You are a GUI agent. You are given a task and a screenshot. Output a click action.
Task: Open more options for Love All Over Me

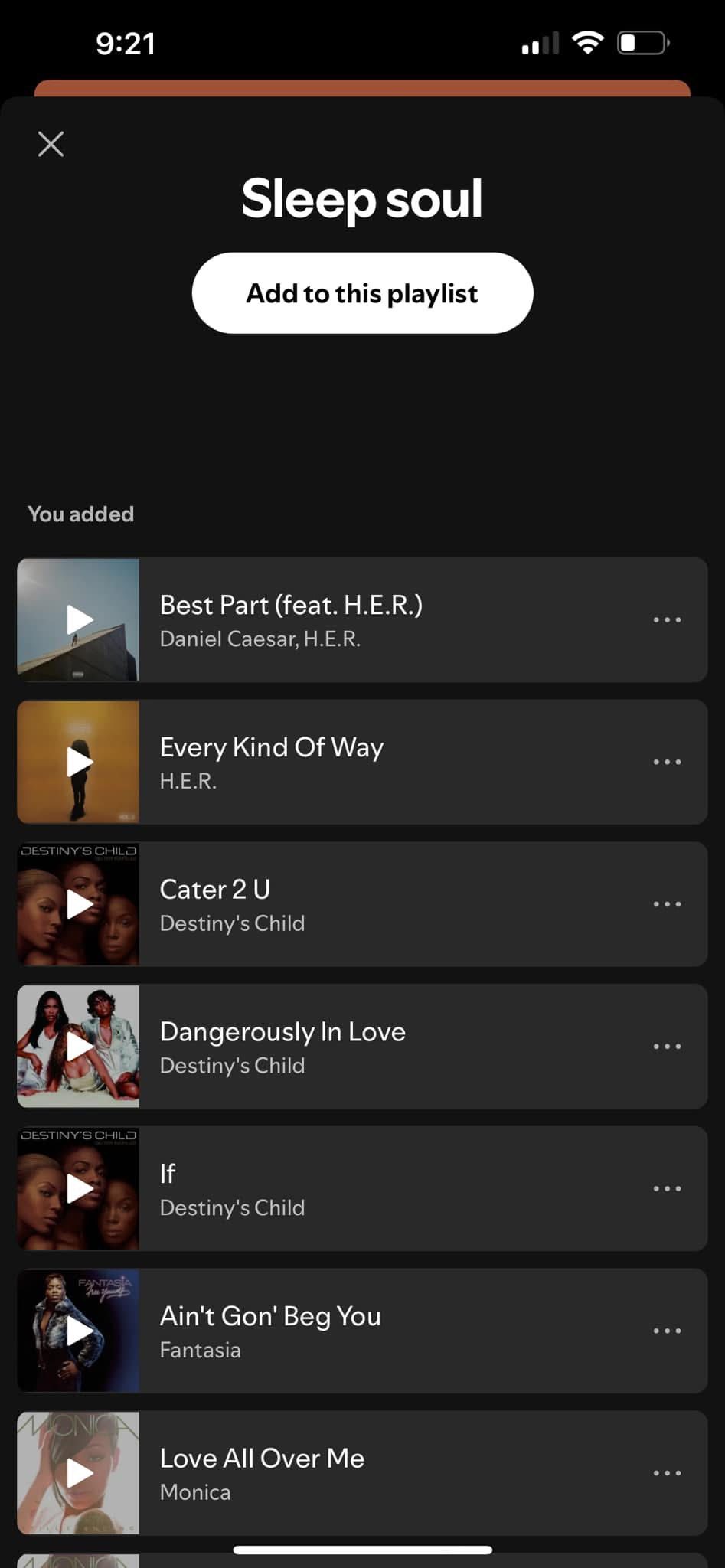tap(667, 1473)
